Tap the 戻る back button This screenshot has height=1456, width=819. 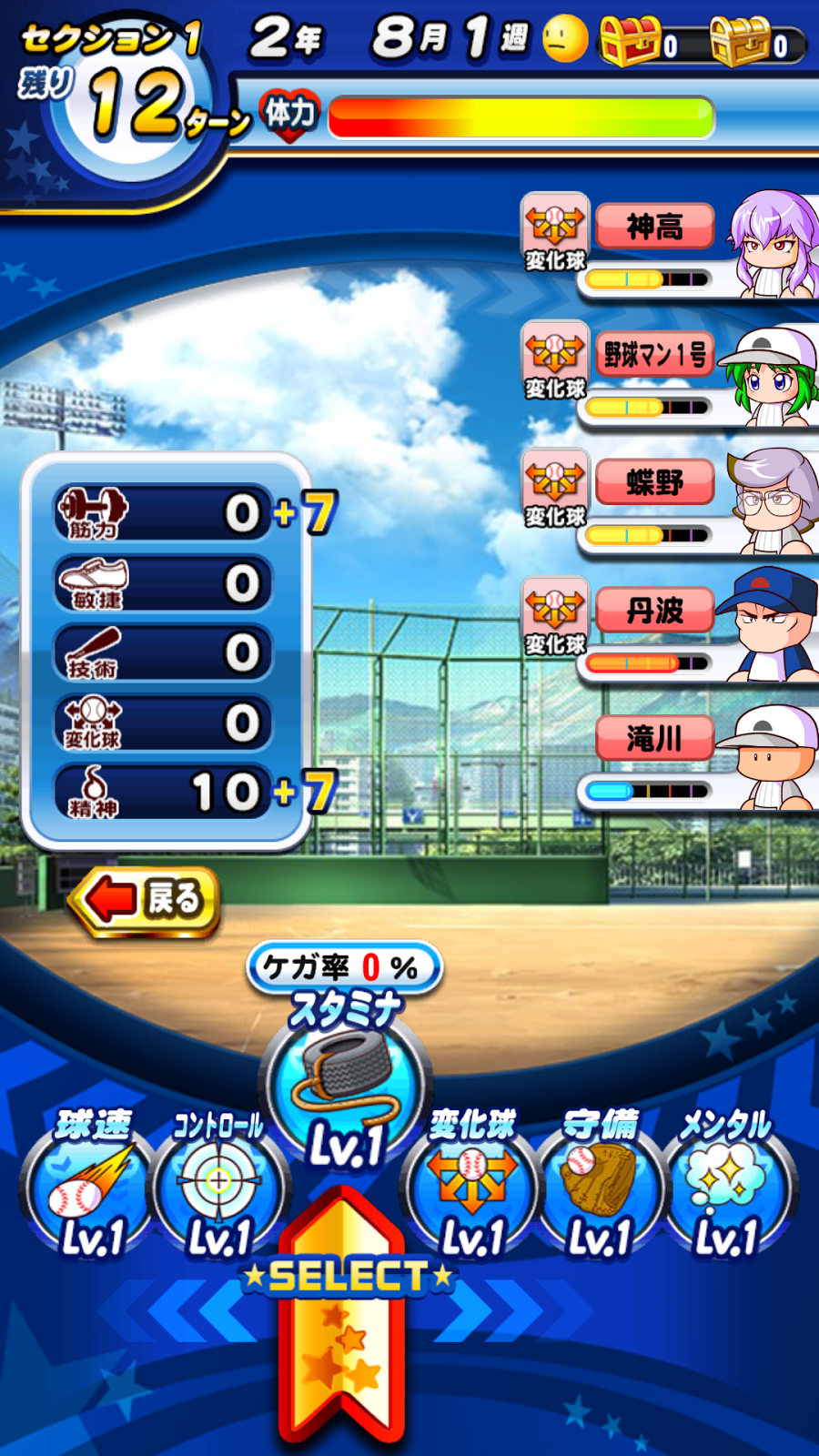(x=145, y=900)
